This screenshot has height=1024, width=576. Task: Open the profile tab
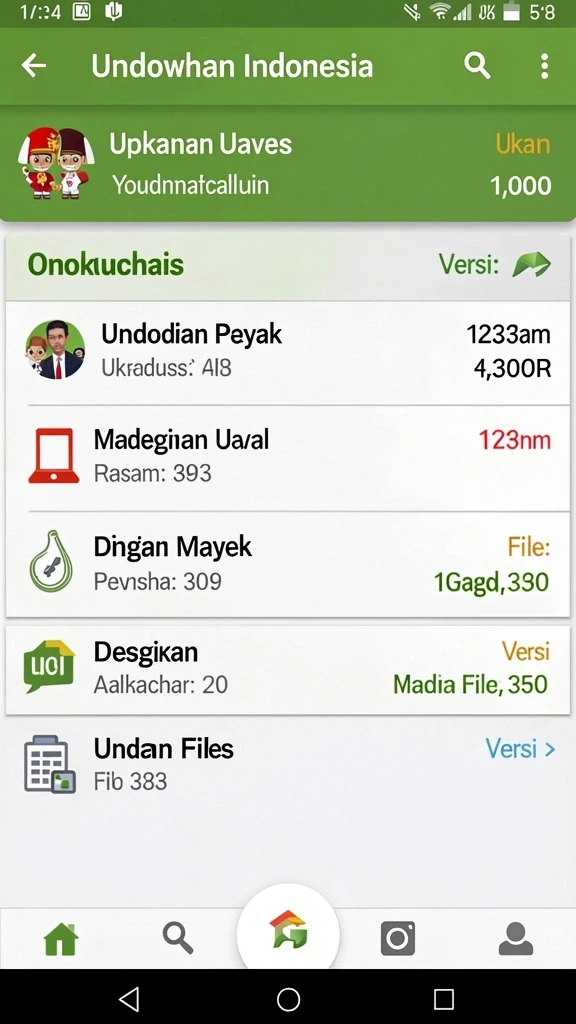(x=516, y=939)
